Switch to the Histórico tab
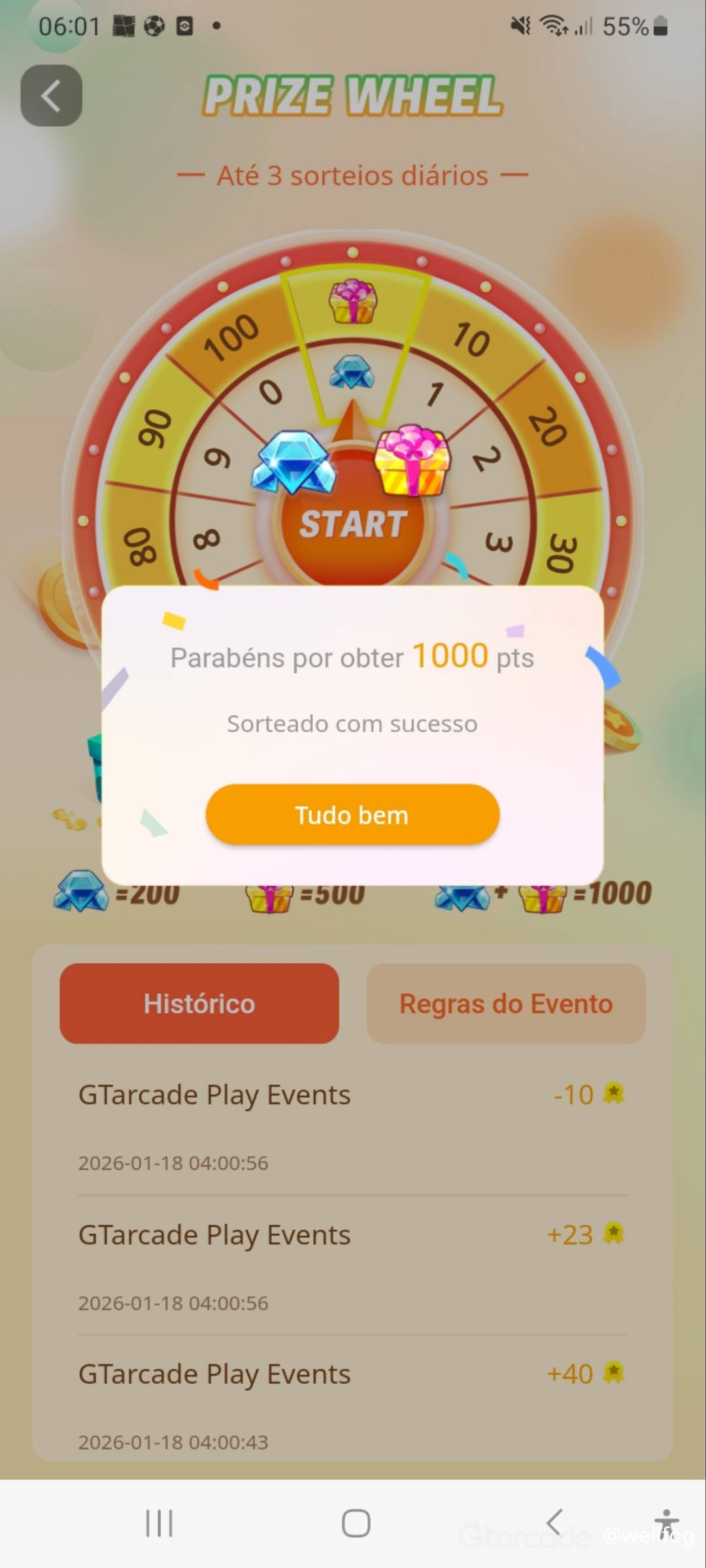 pyautogui.click(x=199, y=1004)
